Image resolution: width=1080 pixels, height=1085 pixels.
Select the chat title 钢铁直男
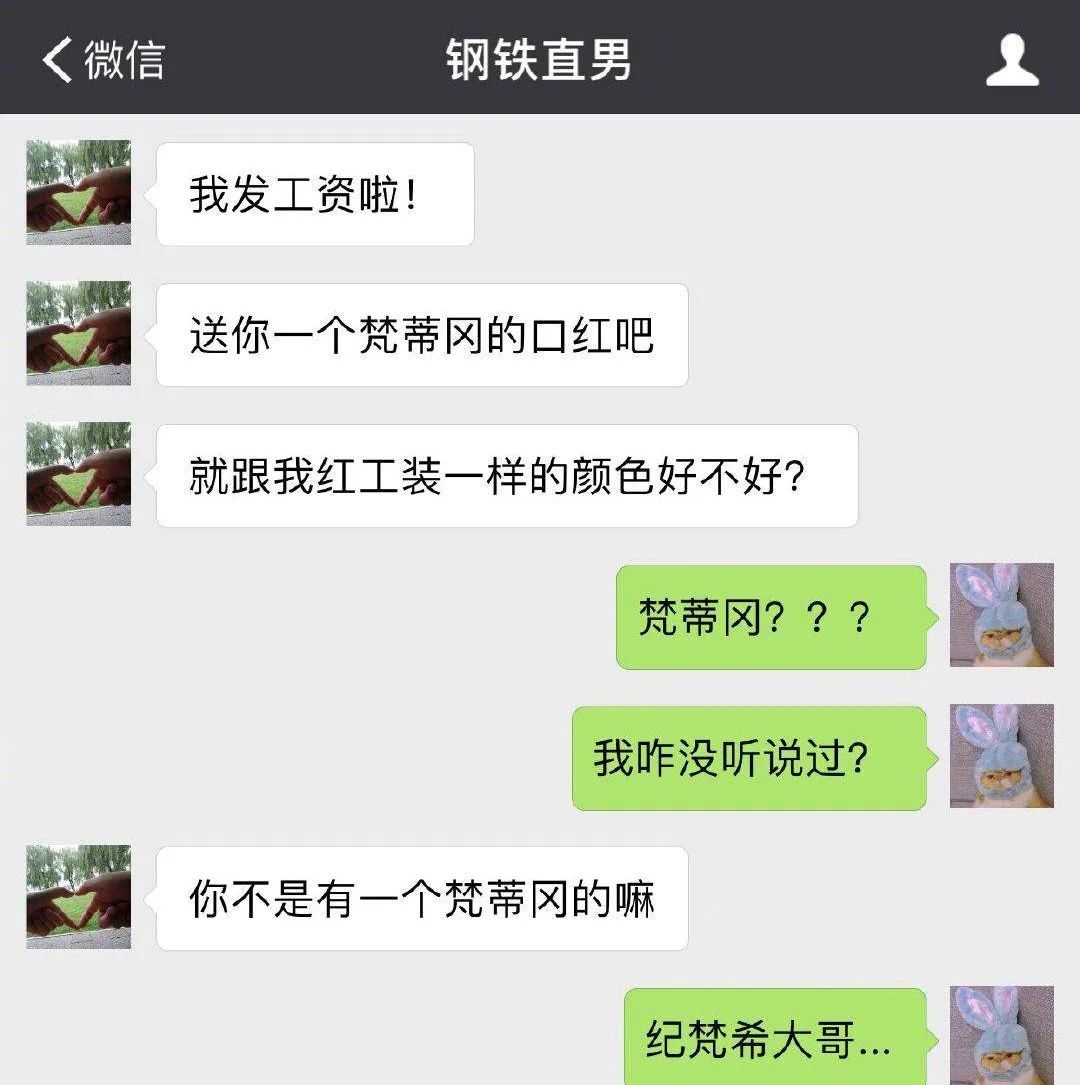tap(540, 57)
